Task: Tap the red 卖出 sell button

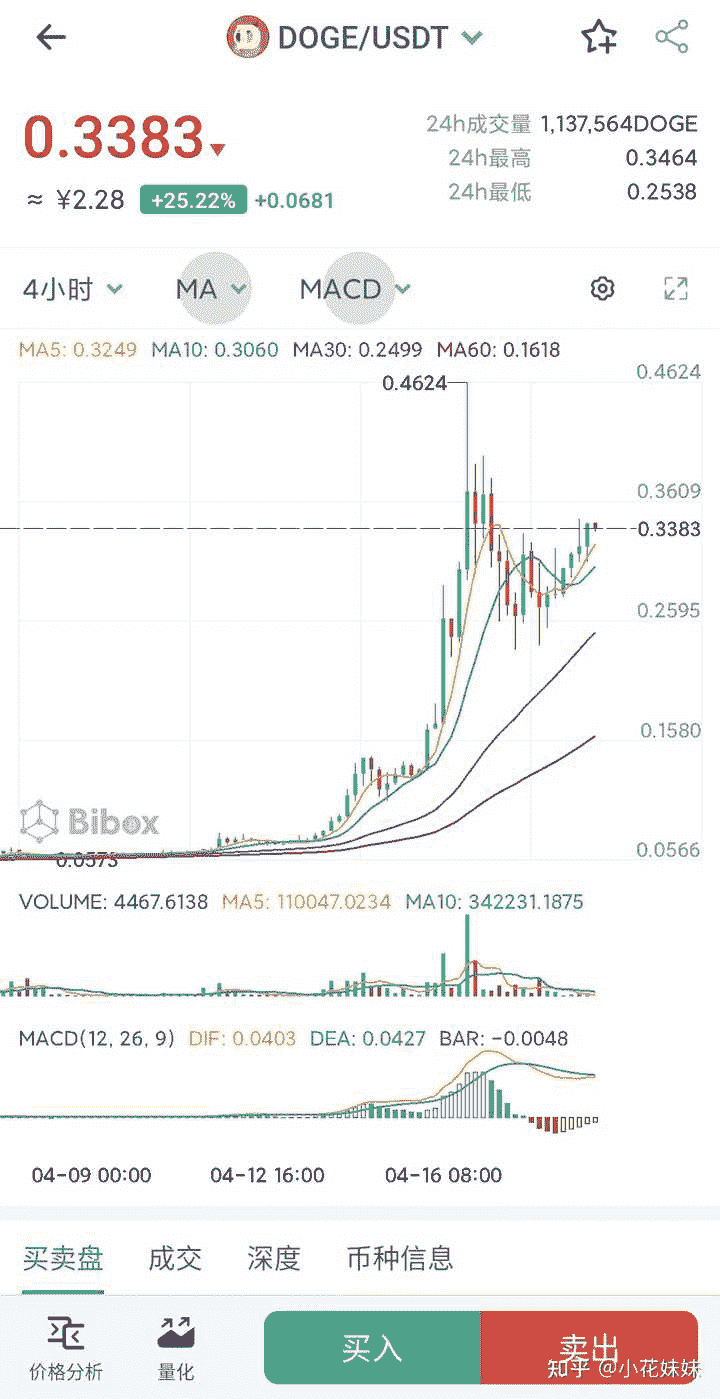Action: 589,1348
